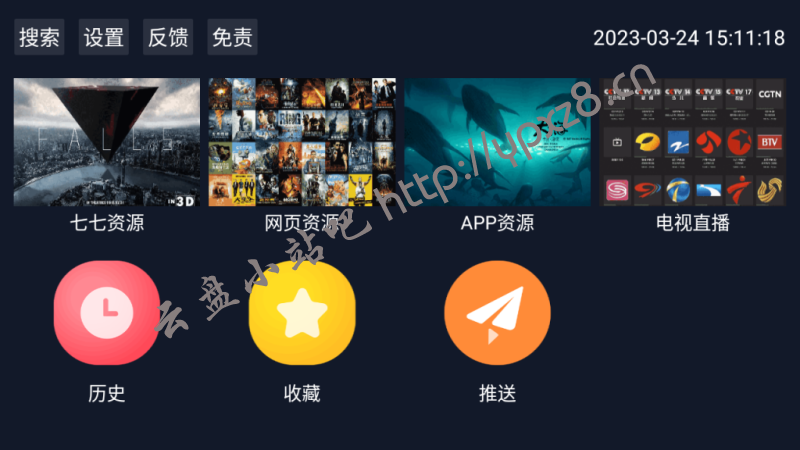Screen dimensions: 800x450
Task: View the 免责 disclaimer
Action: (x=232, y=38)
